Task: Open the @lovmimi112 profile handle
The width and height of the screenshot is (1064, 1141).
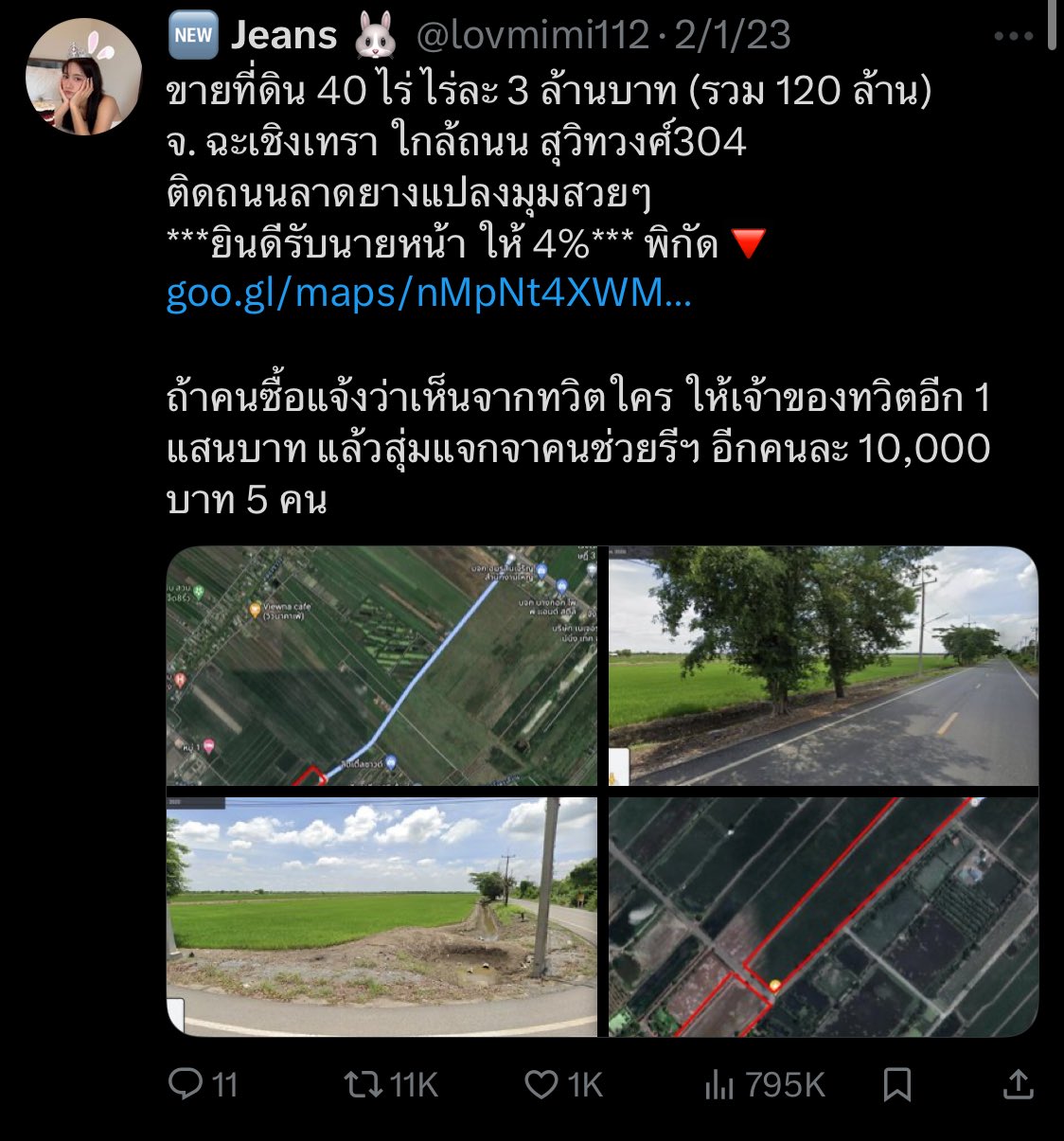Action: tap(533, 36)
